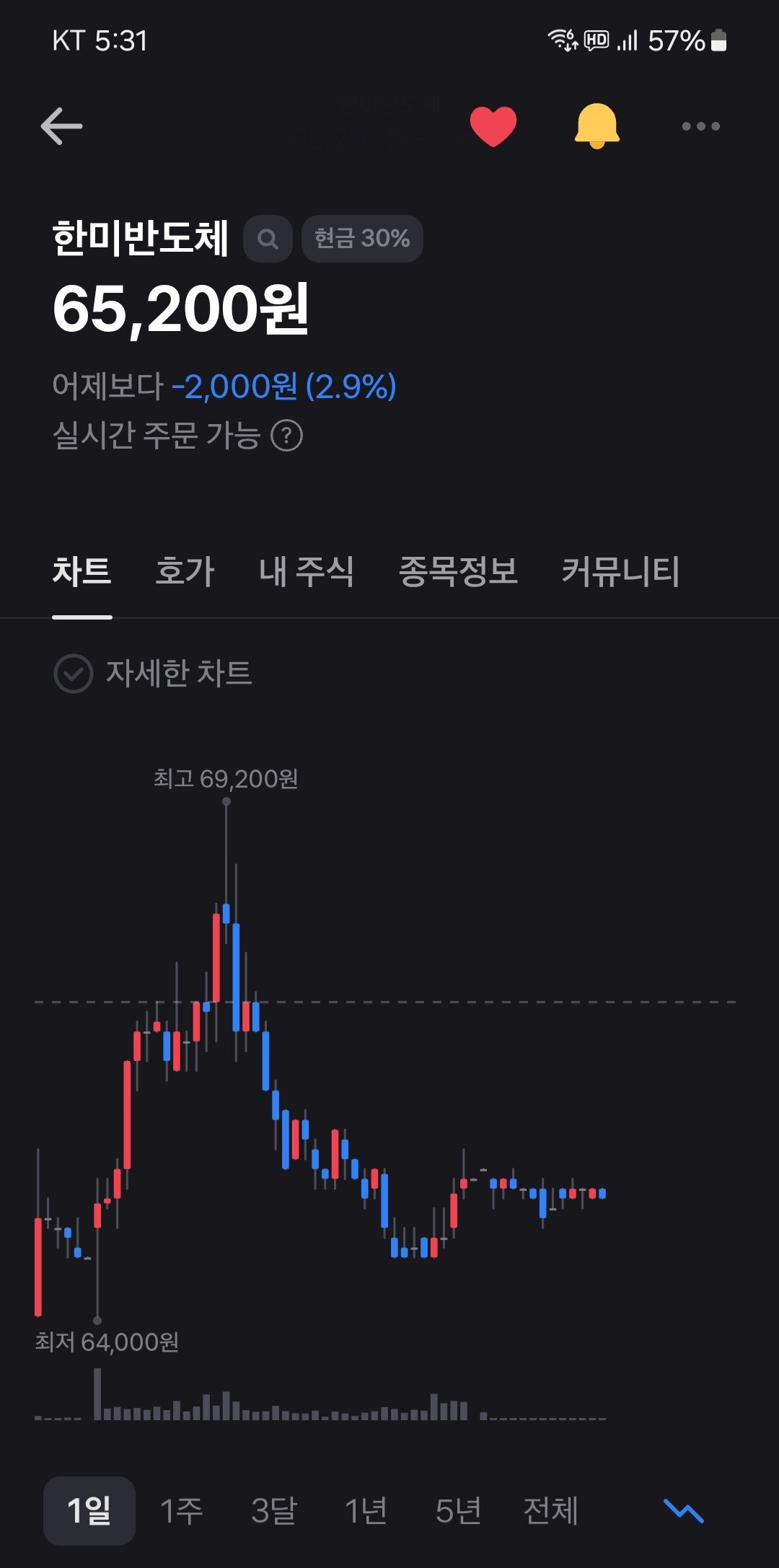Show the 1년 chart period
Screen dimensions: 779x1568
pyautogui.click(x=366, y=1510)
